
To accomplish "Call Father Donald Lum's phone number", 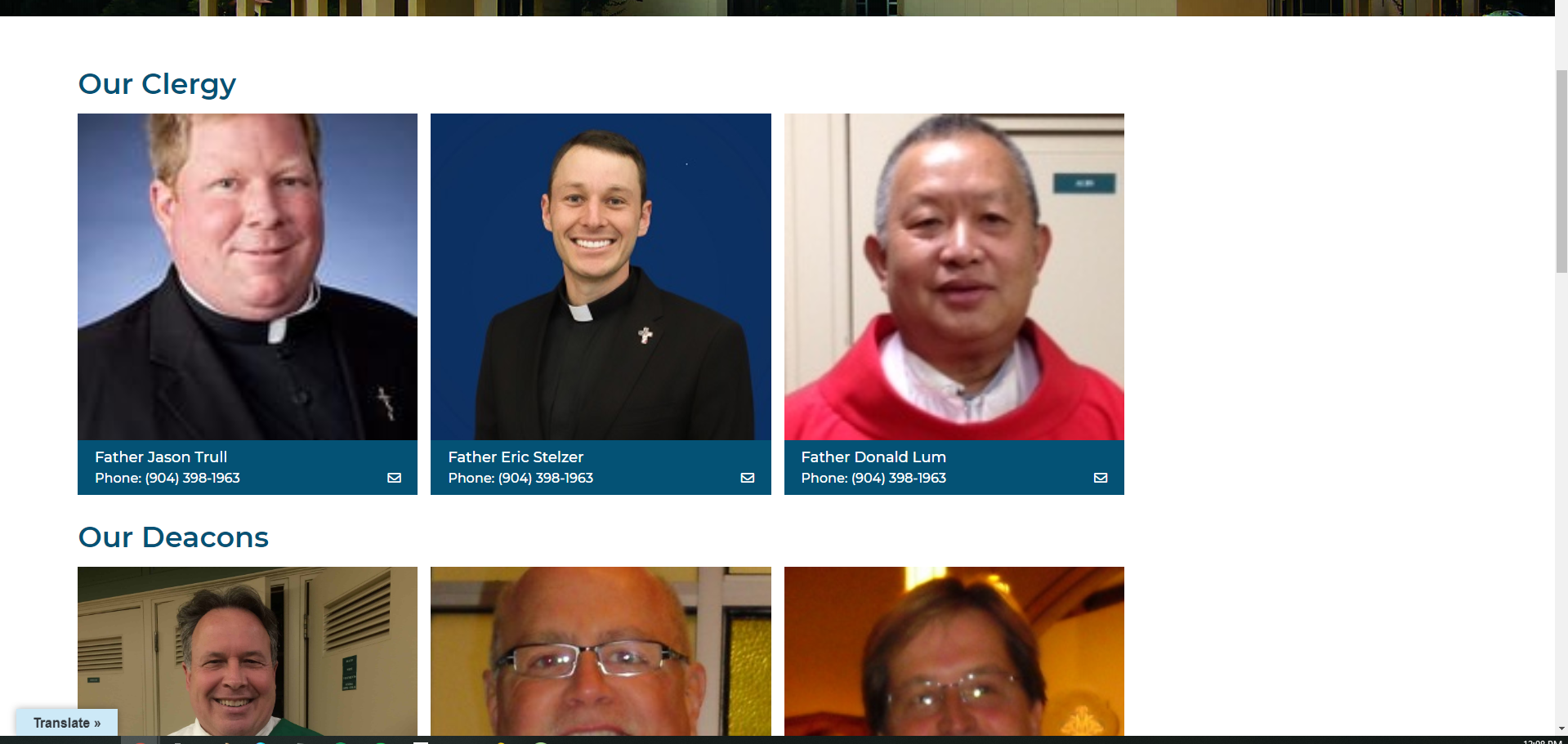I will [898, 478].
